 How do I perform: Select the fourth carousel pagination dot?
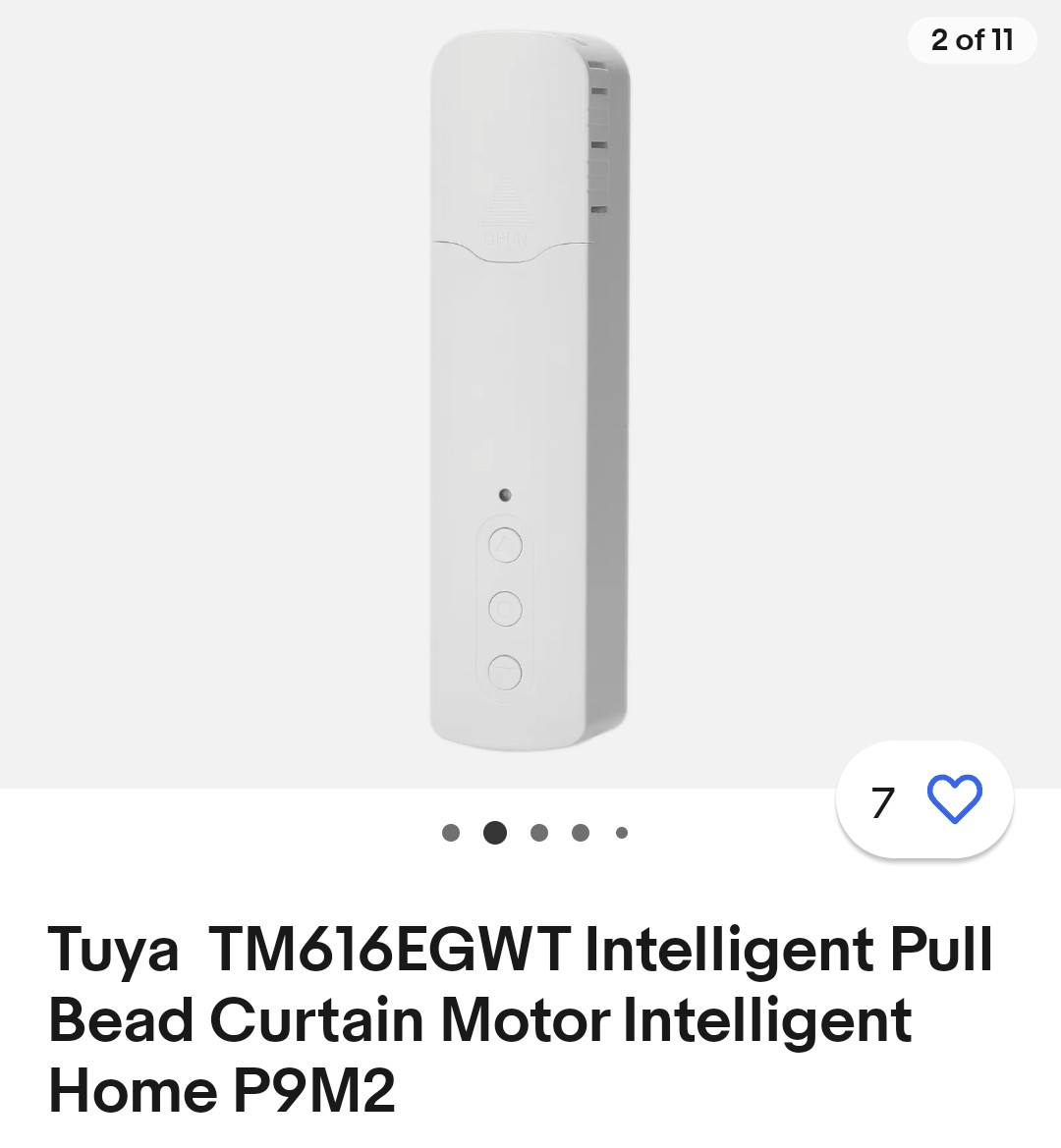click(x=580, y=832)
